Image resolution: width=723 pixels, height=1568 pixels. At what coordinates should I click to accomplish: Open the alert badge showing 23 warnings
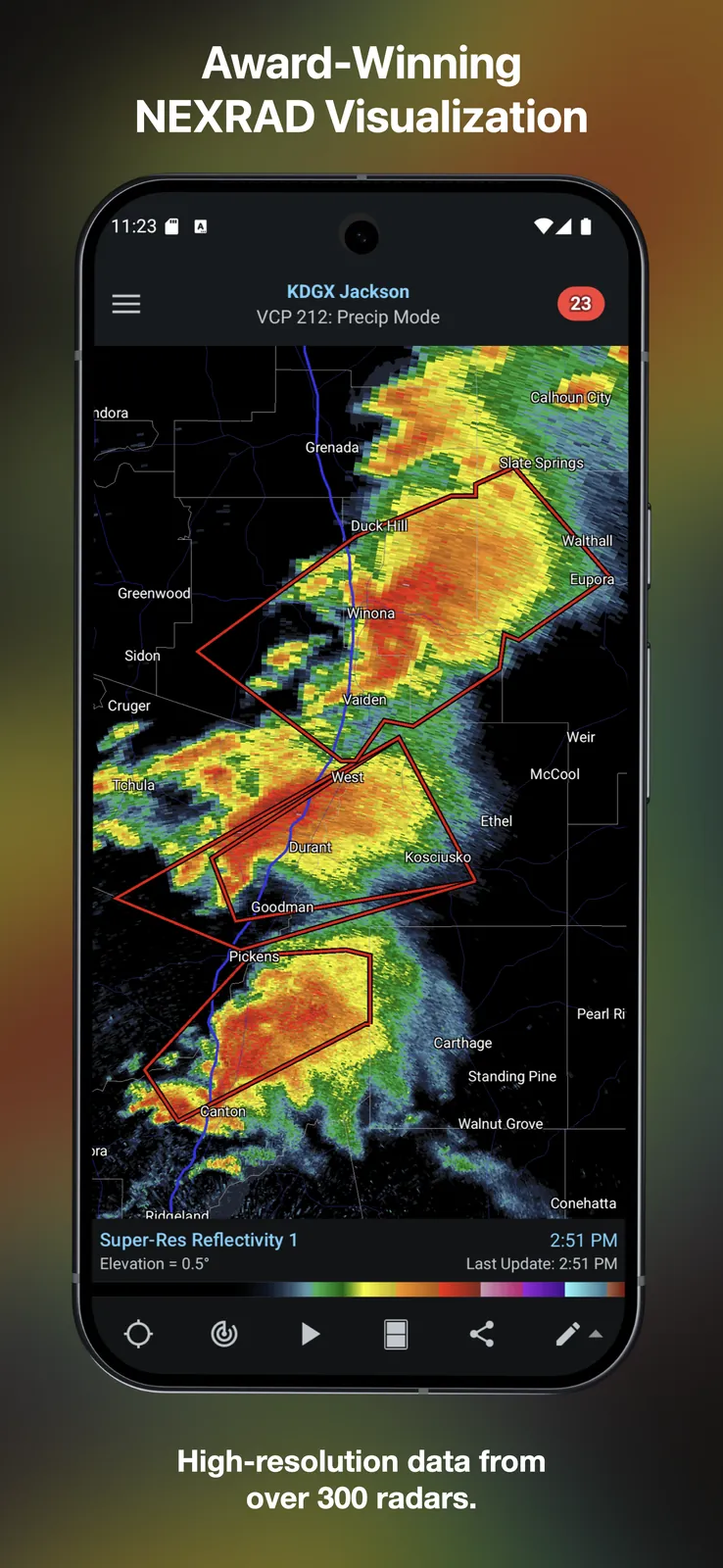580,304
